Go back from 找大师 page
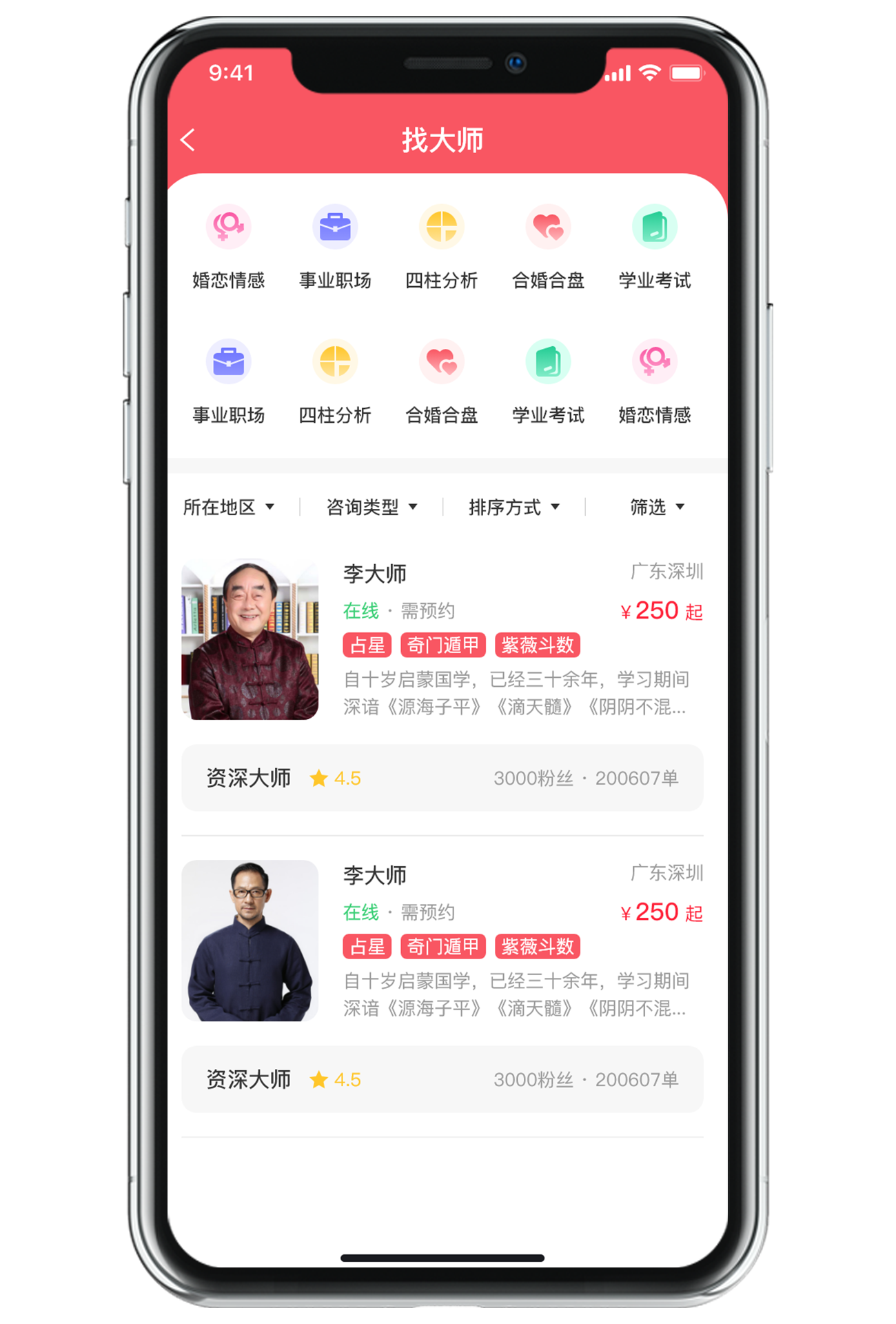The width and height of the screenshot is (896, 1324). click(188, 140)
